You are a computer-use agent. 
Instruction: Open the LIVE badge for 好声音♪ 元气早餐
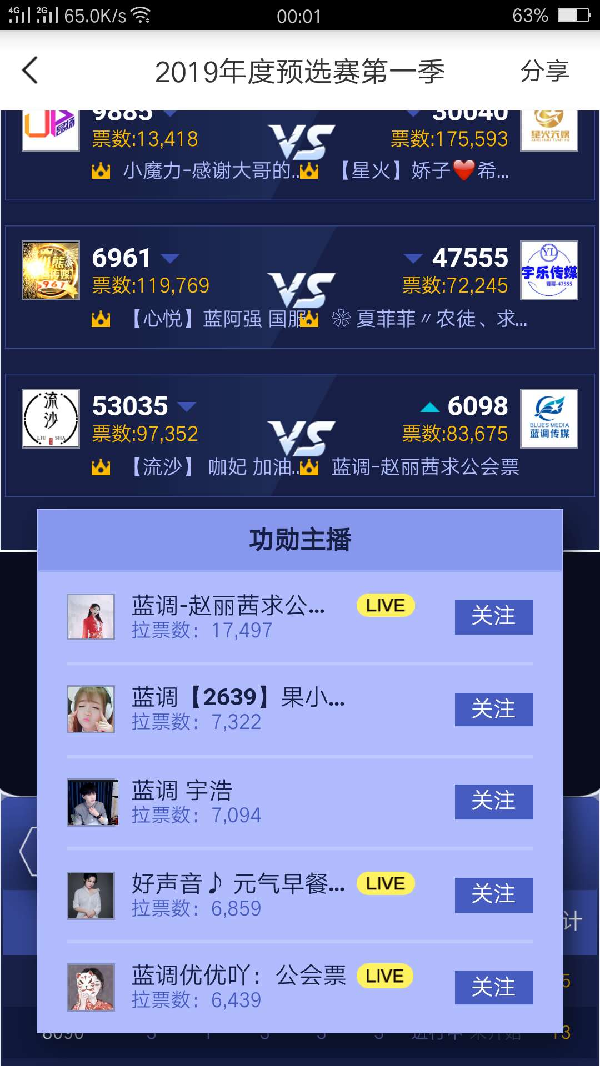coord(385,883)
